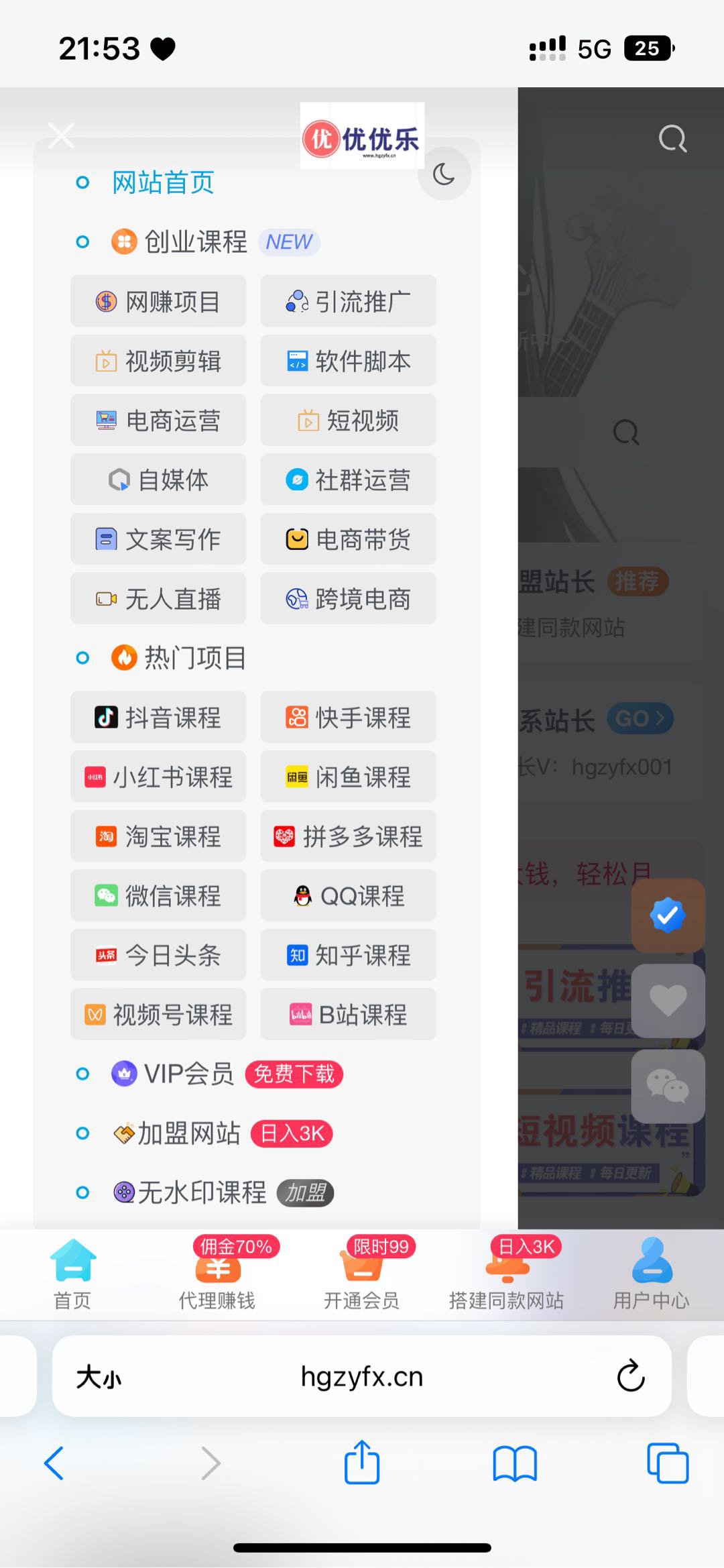Open the 软件脚本 category

pos(348,361)
